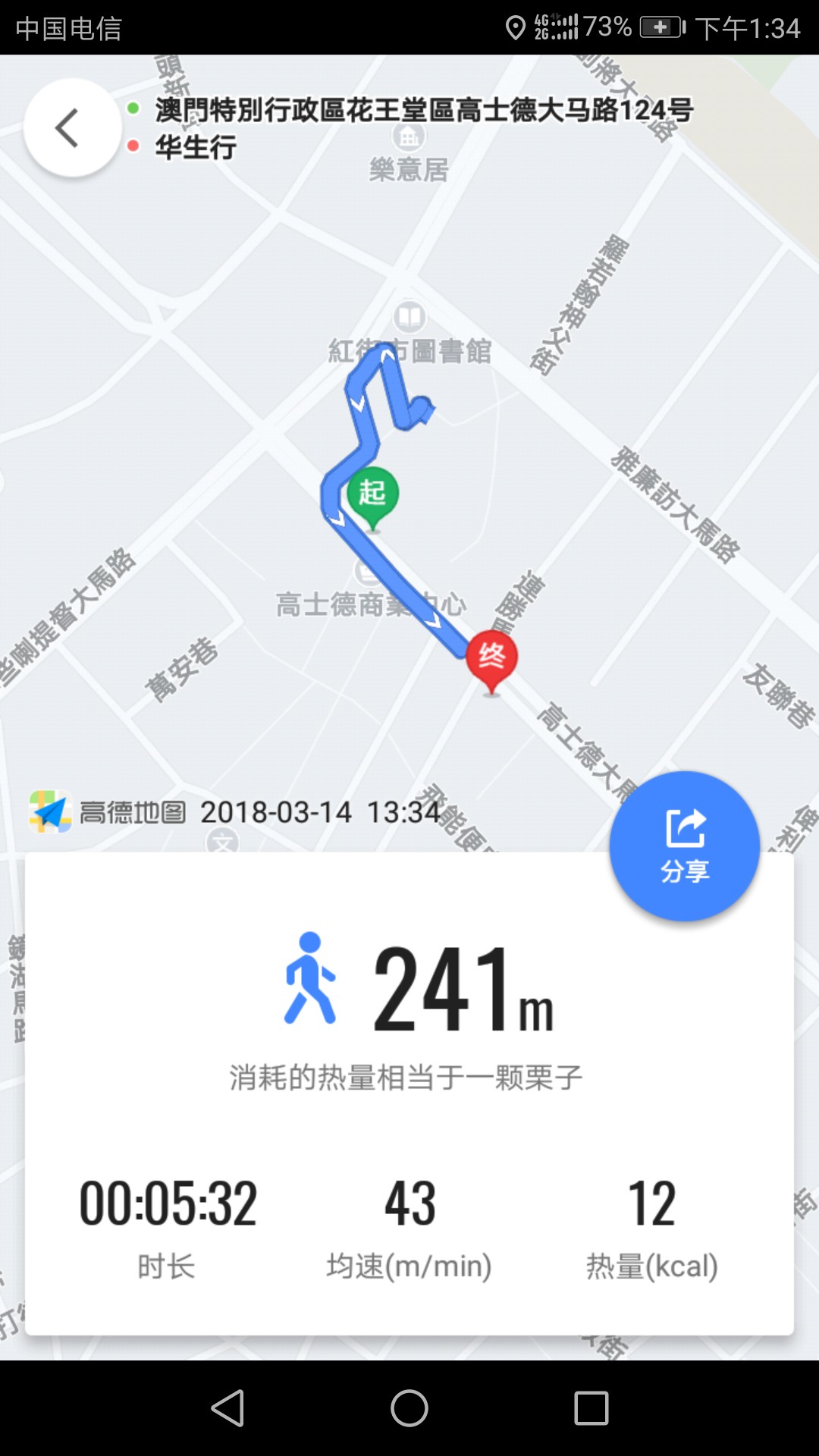
Task: Share the walking route via 分享 button
Action: [x=684, y=846]
